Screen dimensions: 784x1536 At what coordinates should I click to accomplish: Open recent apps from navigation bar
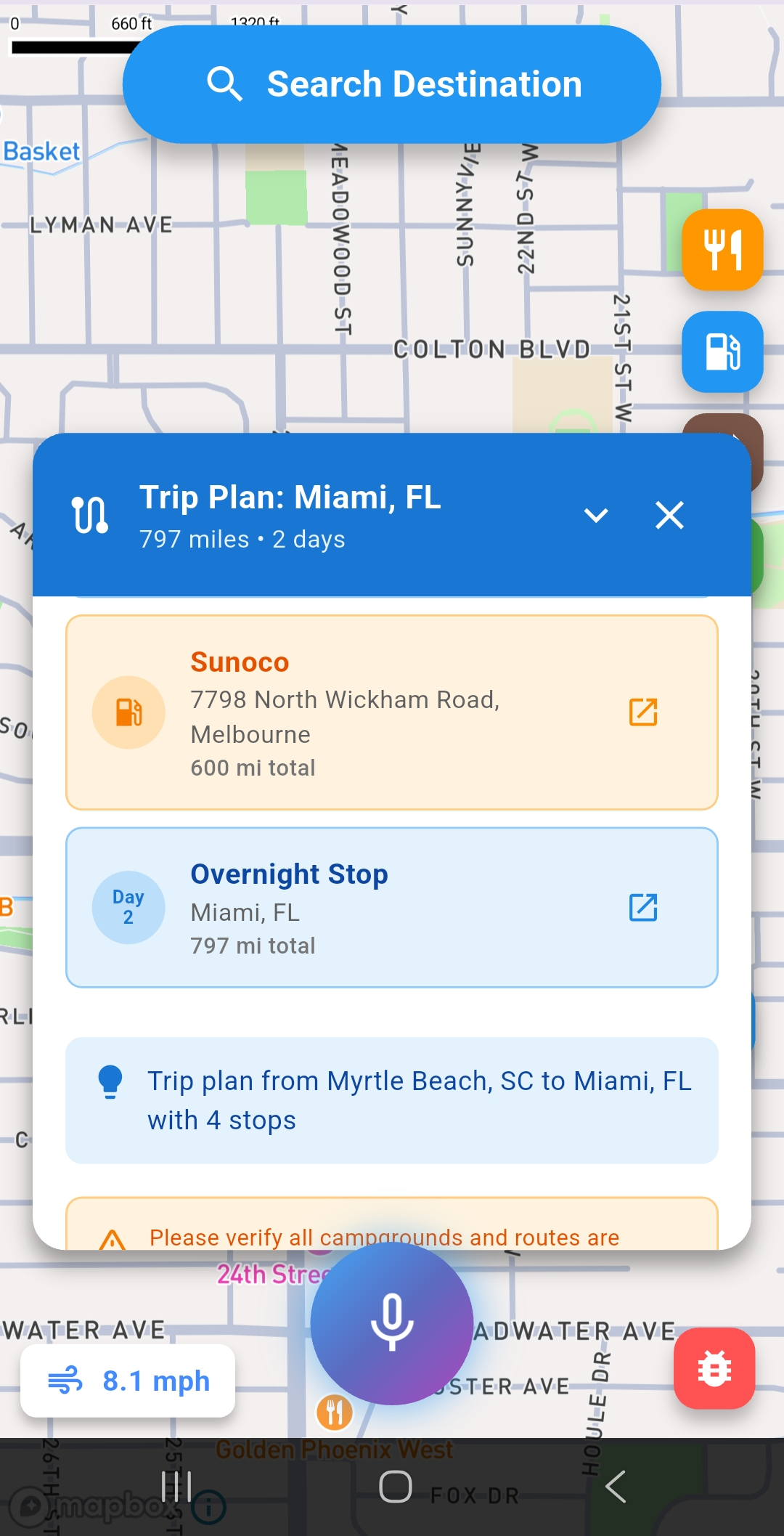pyautogui.click(x=176, y=1486)
